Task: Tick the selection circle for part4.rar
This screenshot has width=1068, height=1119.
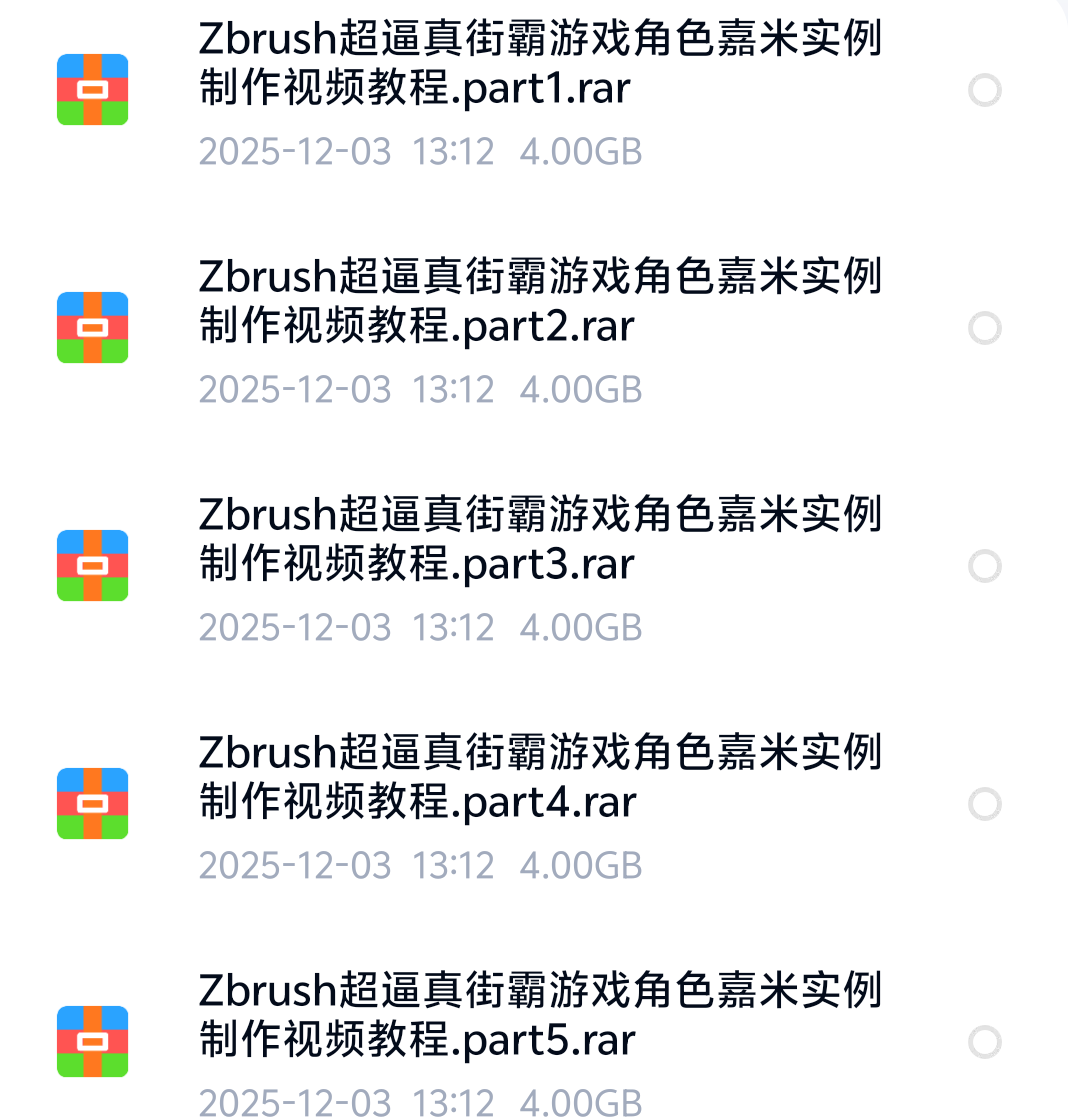Action: click(x=985, y=804)
